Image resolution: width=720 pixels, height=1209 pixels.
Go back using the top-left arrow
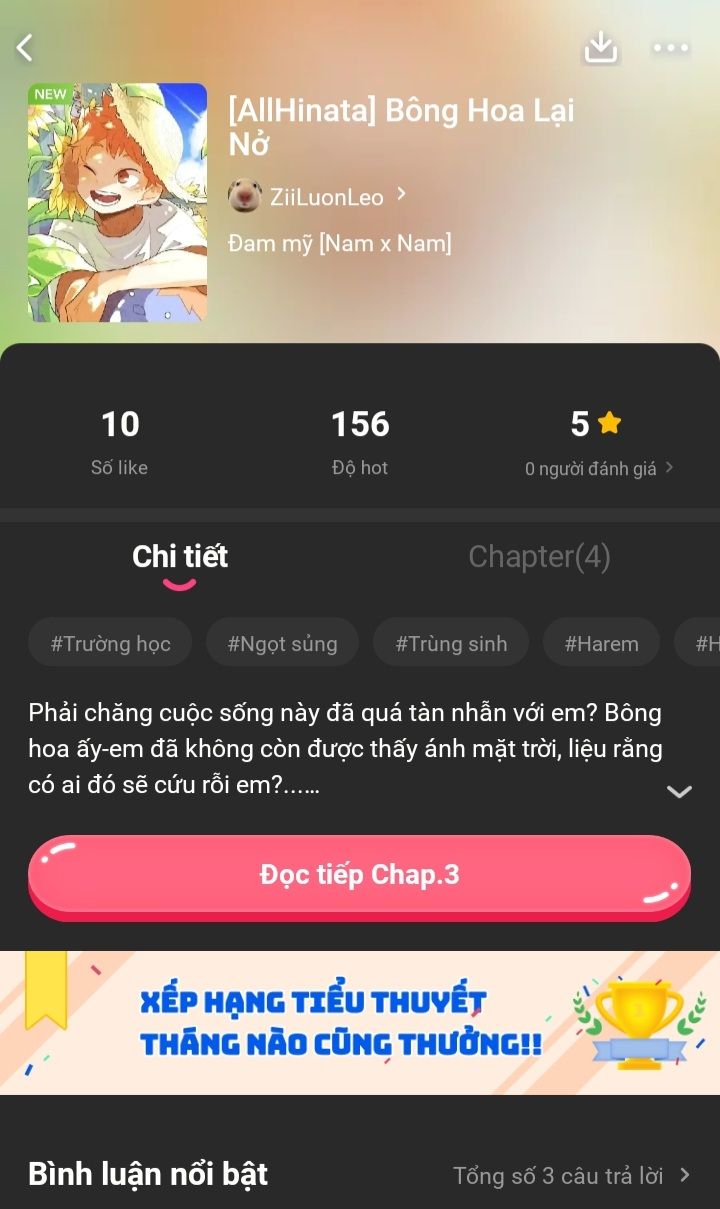point(25,47)
